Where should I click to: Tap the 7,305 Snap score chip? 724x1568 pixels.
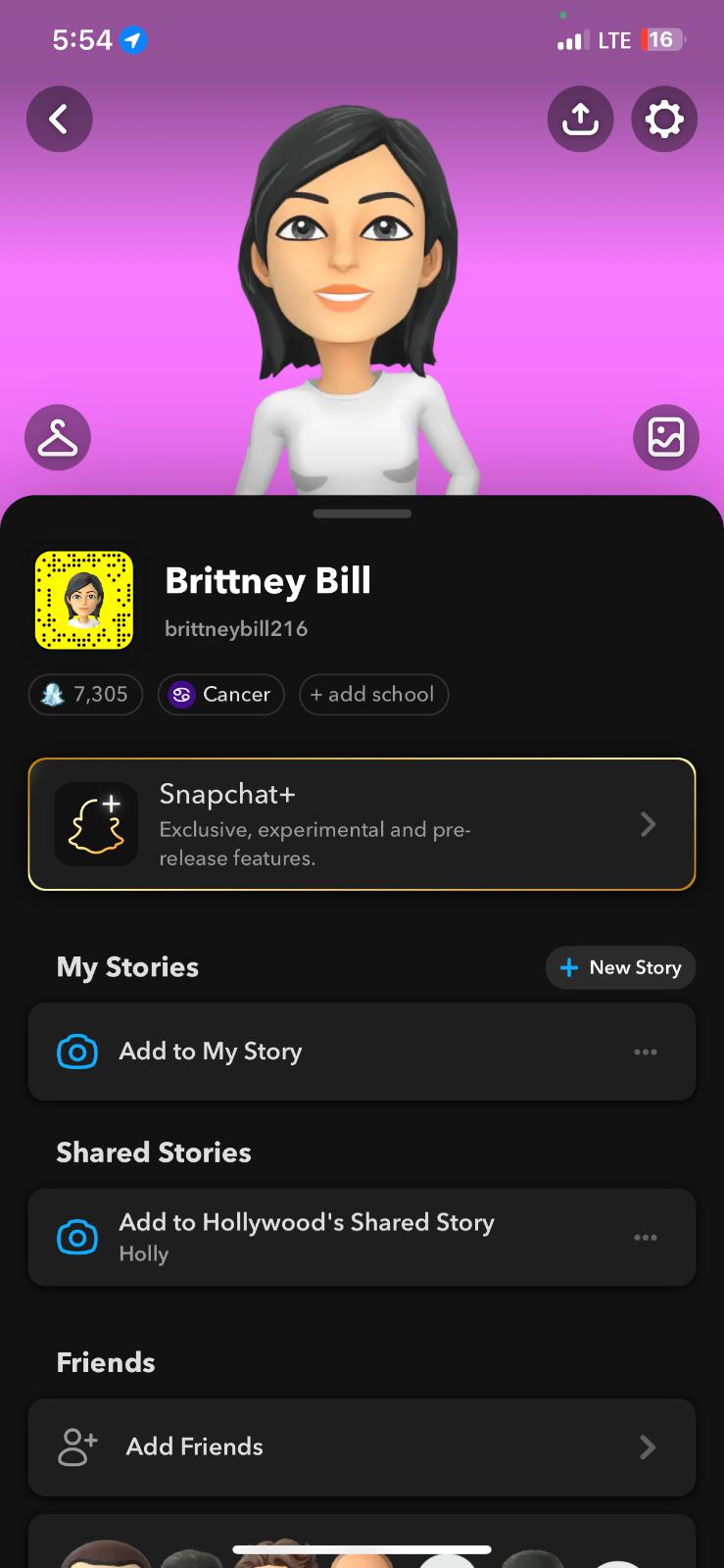86,695
